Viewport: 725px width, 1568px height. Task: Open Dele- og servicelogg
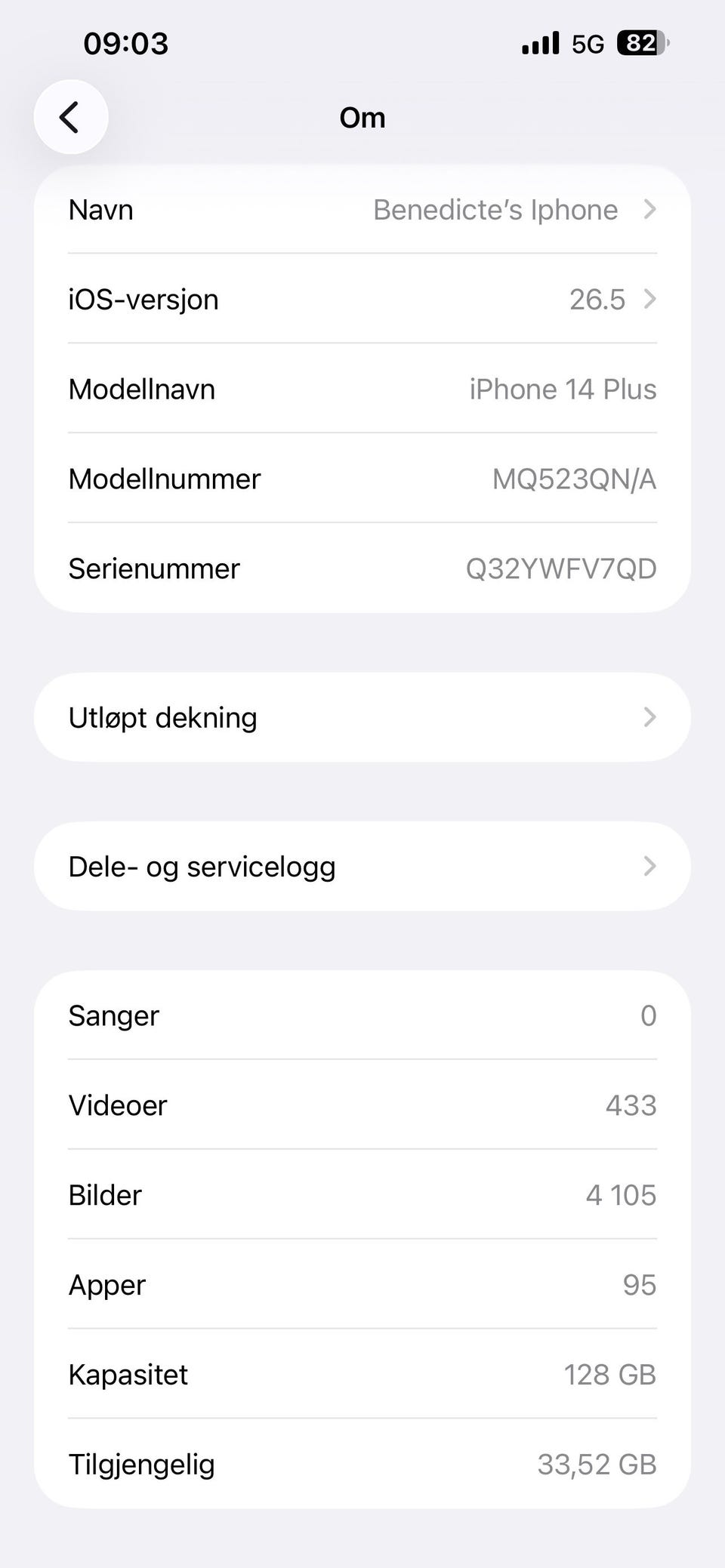coord(362,866)
